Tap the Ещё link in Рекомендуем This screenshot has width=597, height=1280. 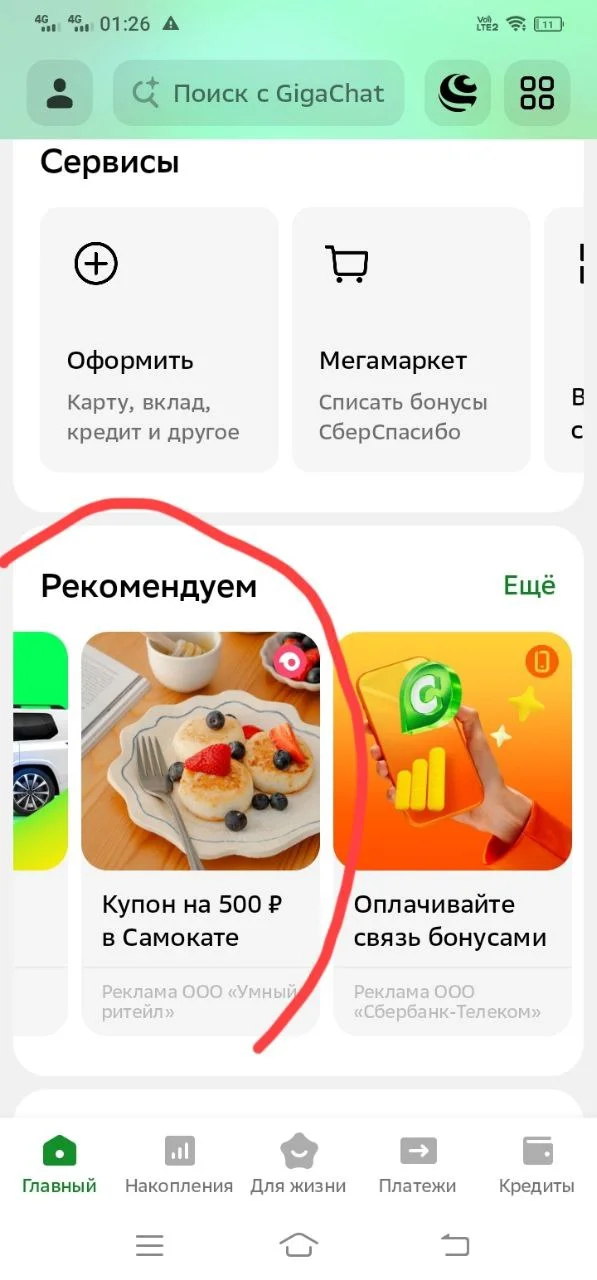click(529, 586)
